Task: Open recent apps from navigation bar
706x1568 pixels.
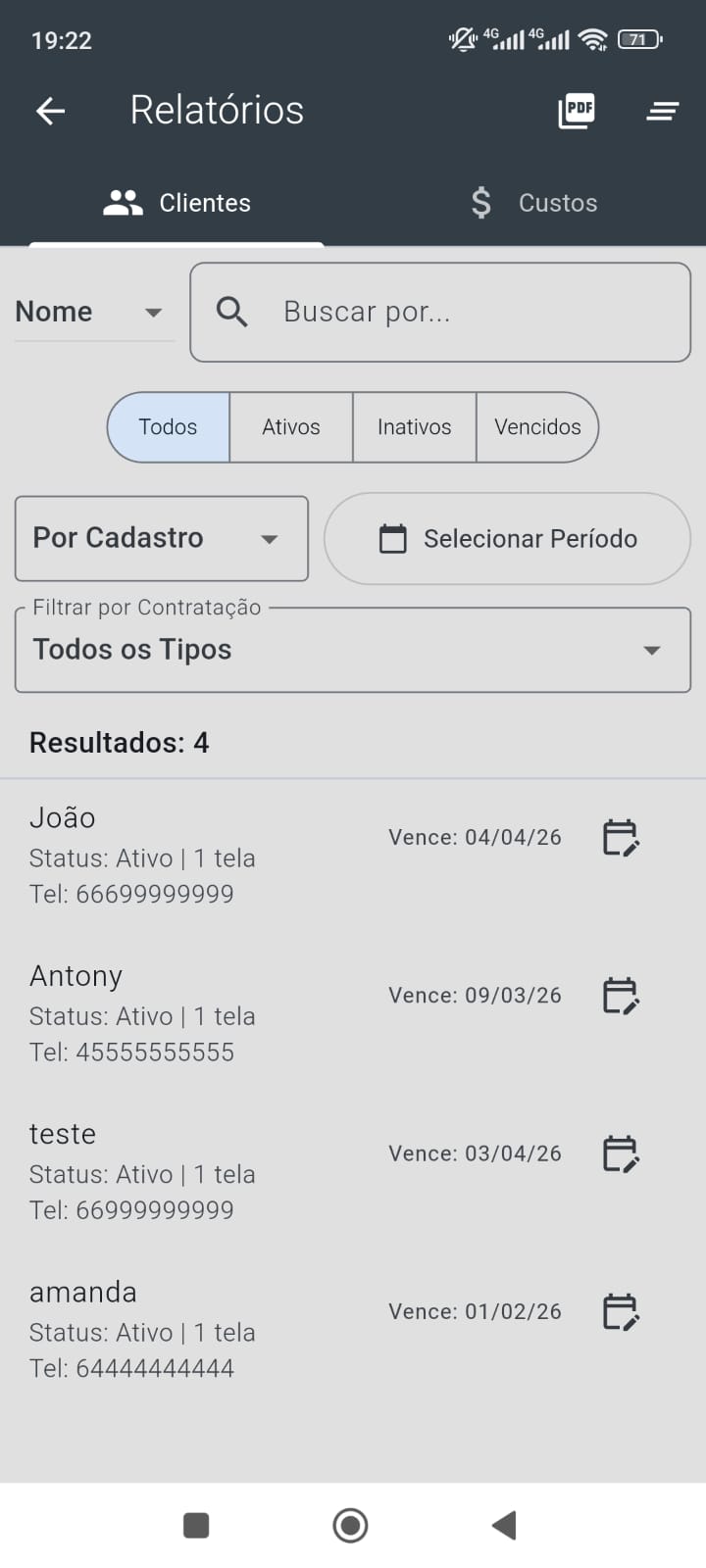Action: 196,1525
